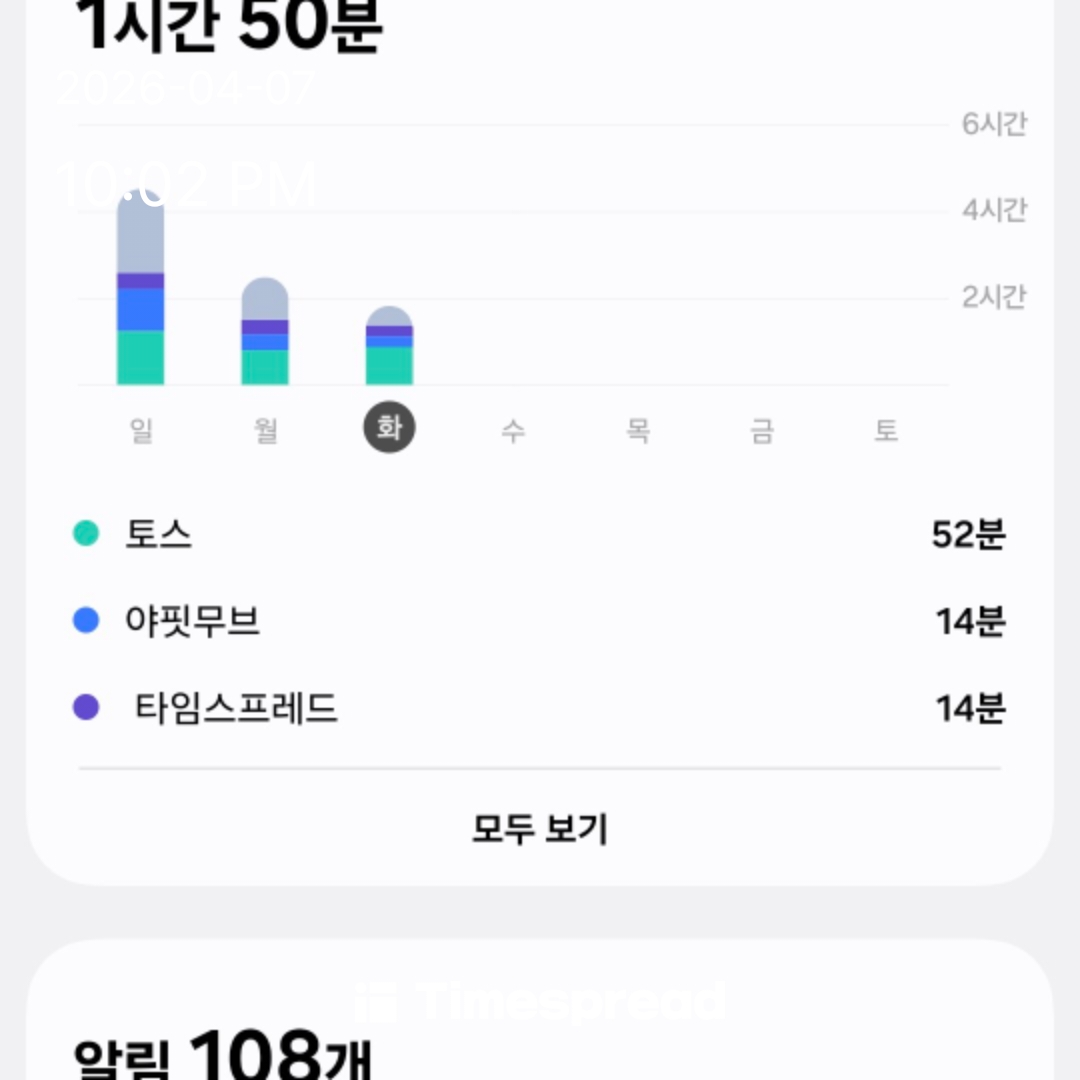The height and width of the screenshot is (1080, 1080).
Task: Pick 토 (Saturday) on the chart
Action: point(886,431)
